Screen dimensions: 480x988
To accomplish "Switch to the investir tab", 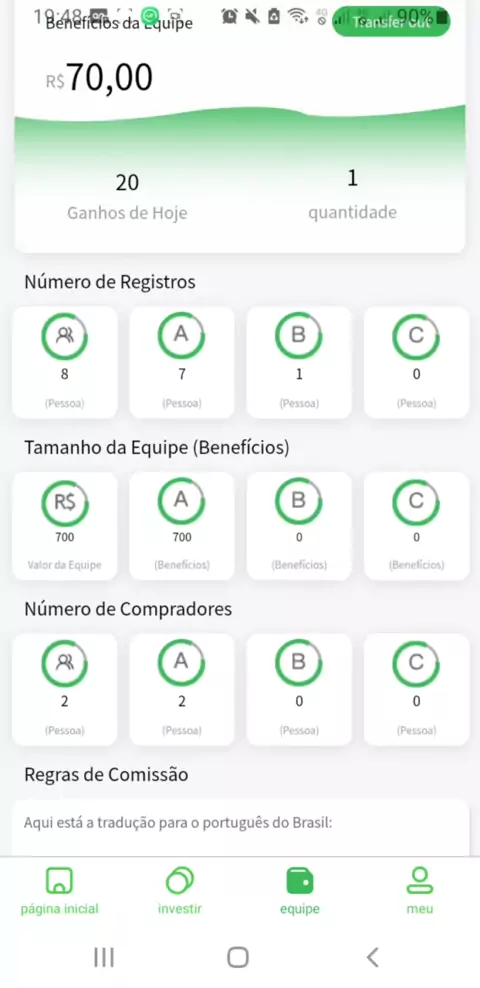I will (180, 891).
